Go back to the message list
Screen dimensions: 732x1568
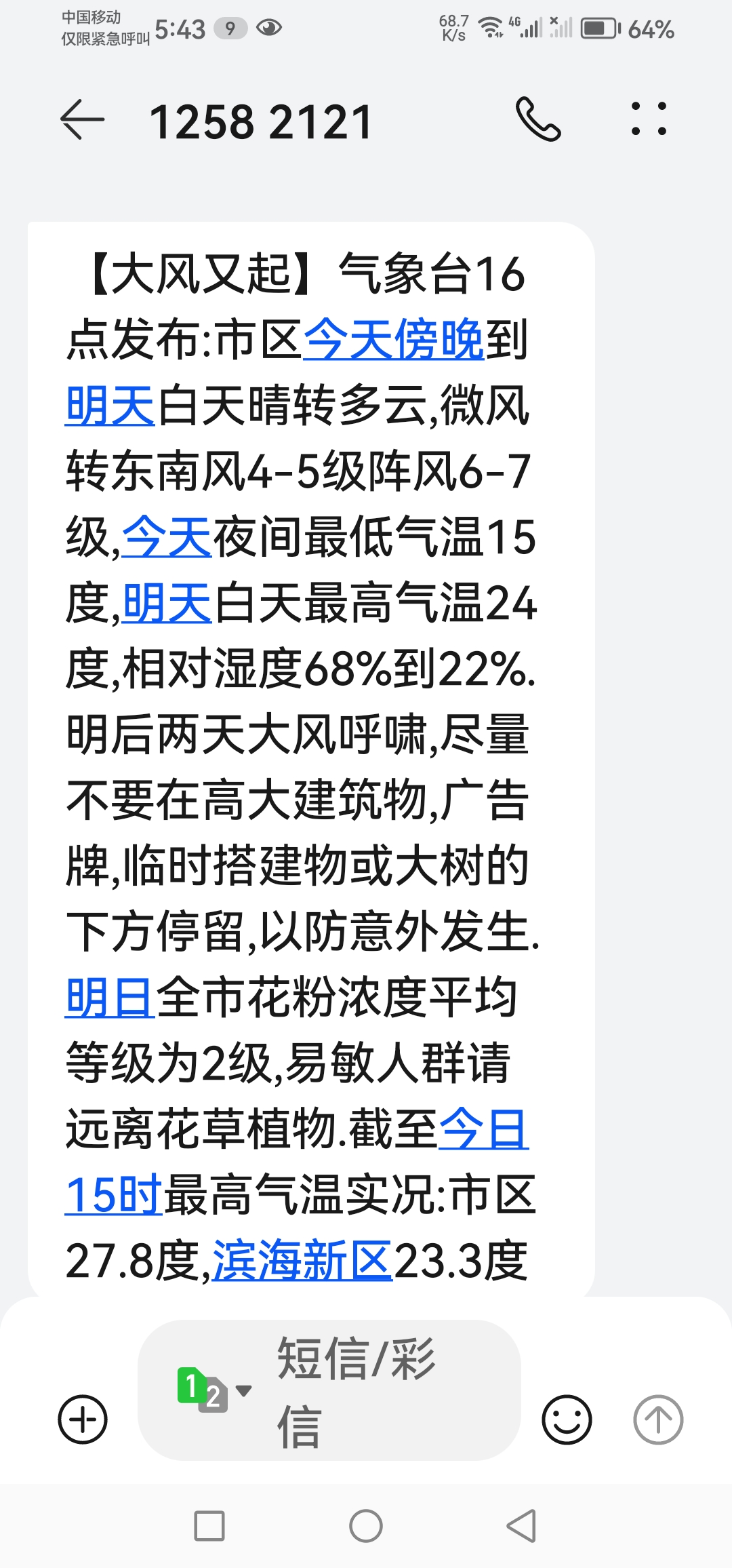click(x=83, y=120)
